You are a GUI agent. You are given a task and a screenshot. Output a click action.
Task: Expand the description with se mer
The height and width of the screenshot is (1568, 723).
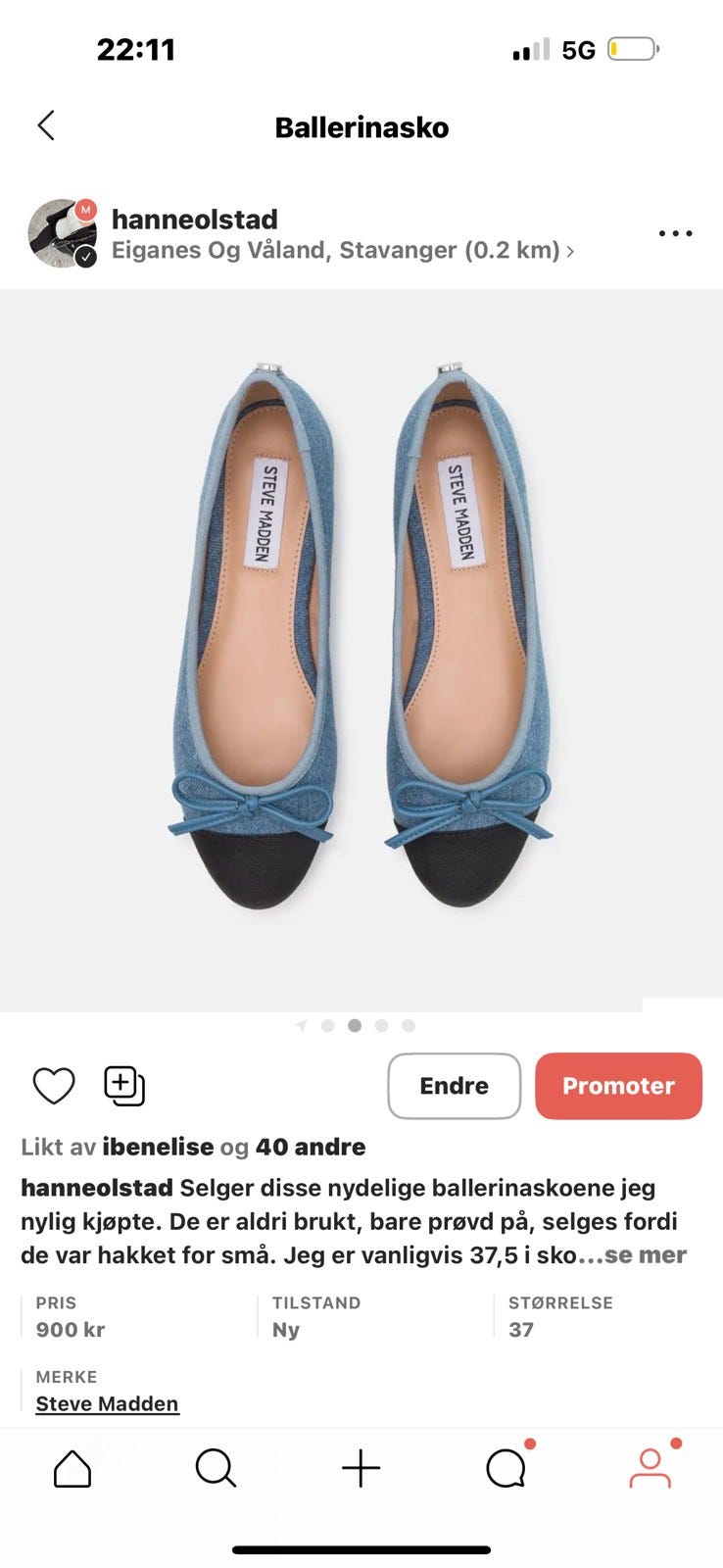pos(649,1255)
